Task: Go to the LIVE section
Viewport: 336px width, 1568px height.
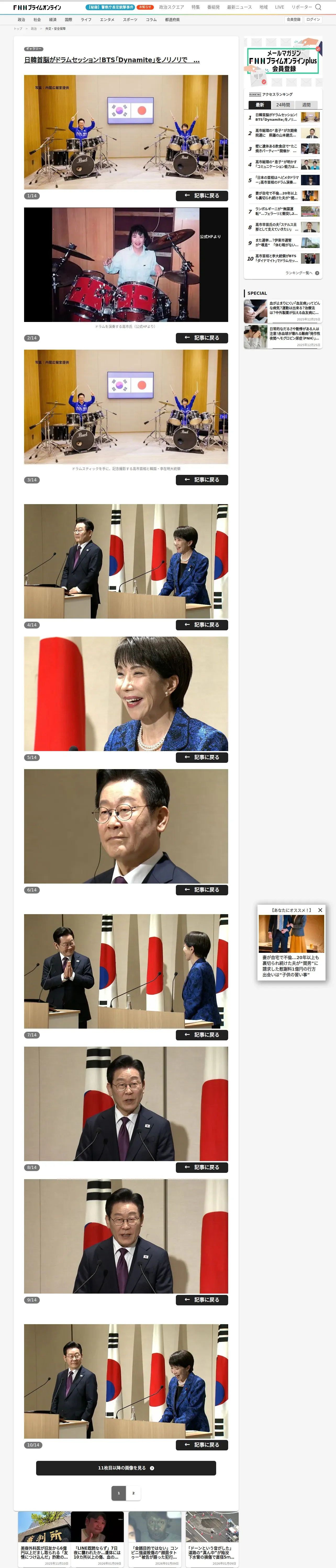Action: [x=279, y=7]
